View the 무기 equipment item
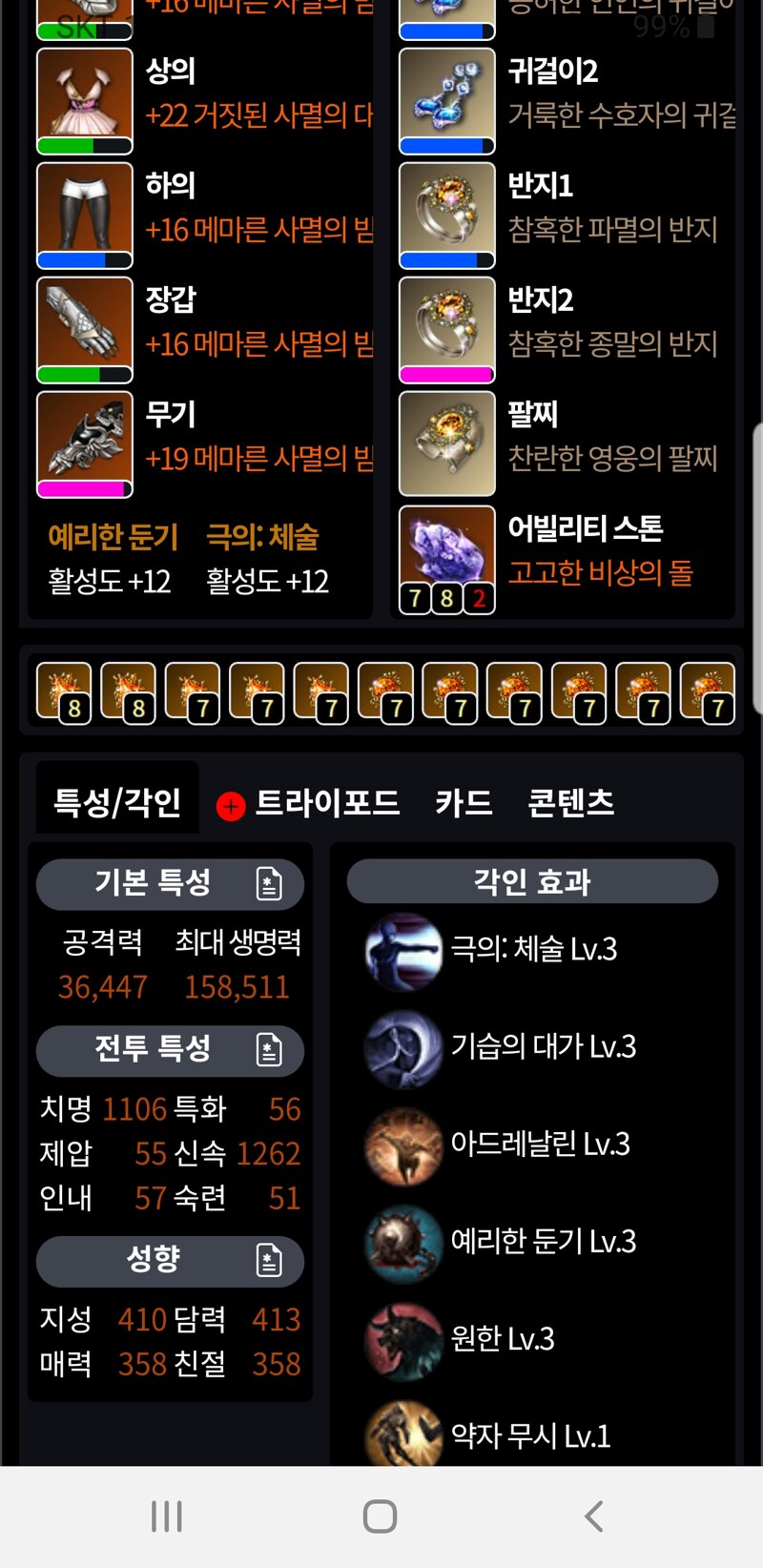This screenshot has width=763, height=1568. click(x=204, y=444)
